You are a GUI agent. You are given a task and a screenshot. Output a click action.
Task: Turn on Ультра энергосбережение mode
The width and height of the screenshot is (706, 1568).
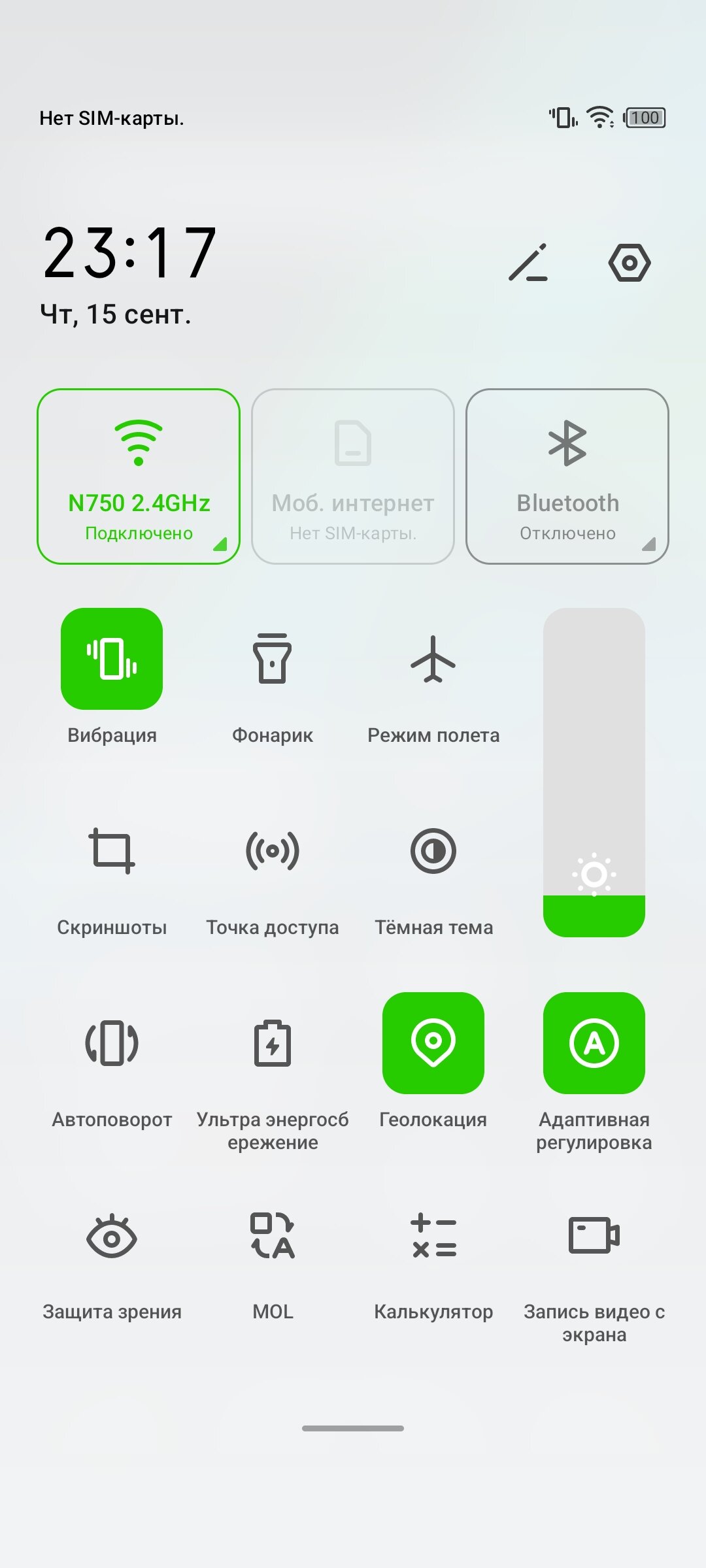[273, 1043]
